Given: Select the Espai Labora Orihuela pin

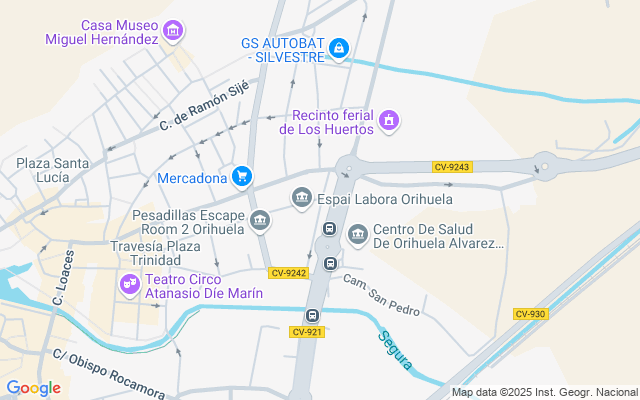Looking at the screenshot, I should click(302, 198).
